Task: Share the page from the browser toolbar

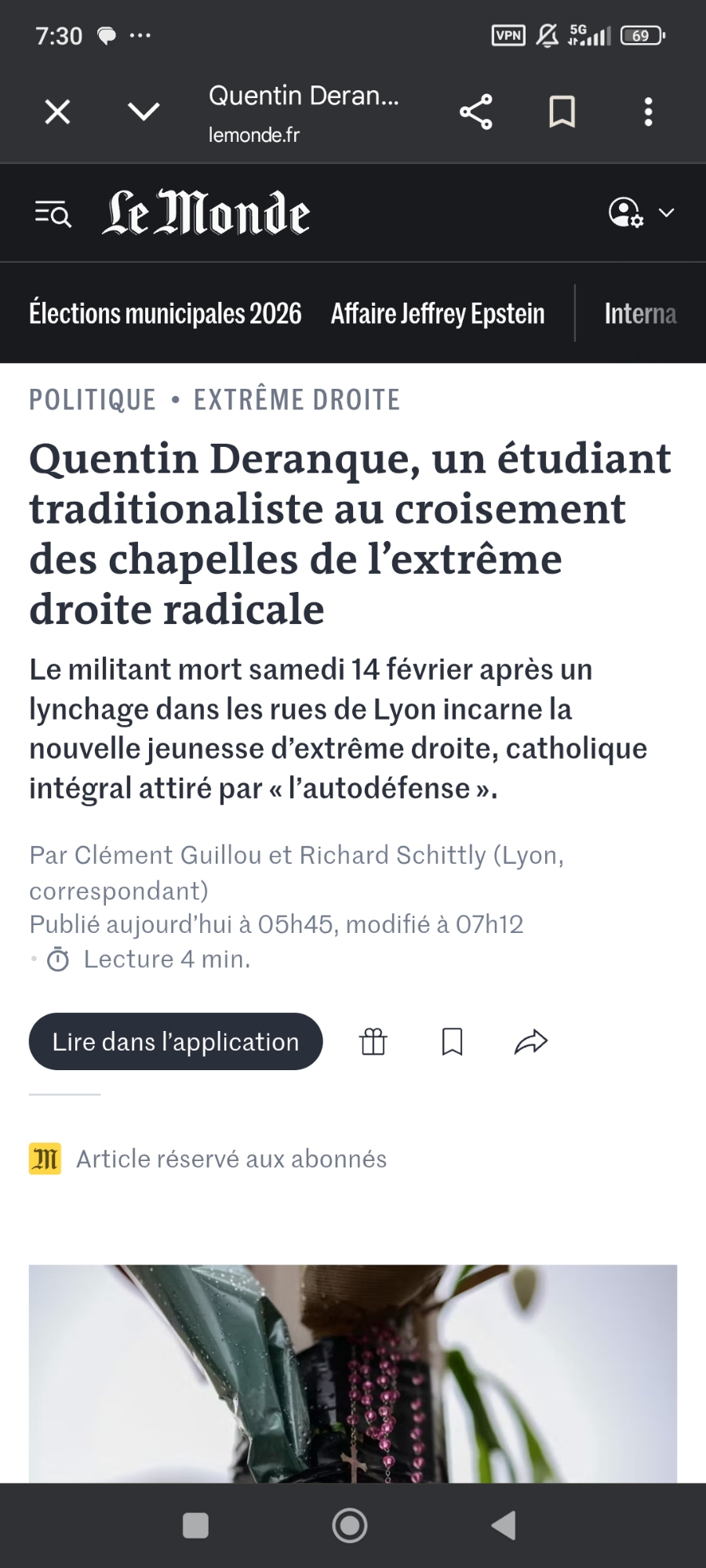Action: [x=476, y=112]
